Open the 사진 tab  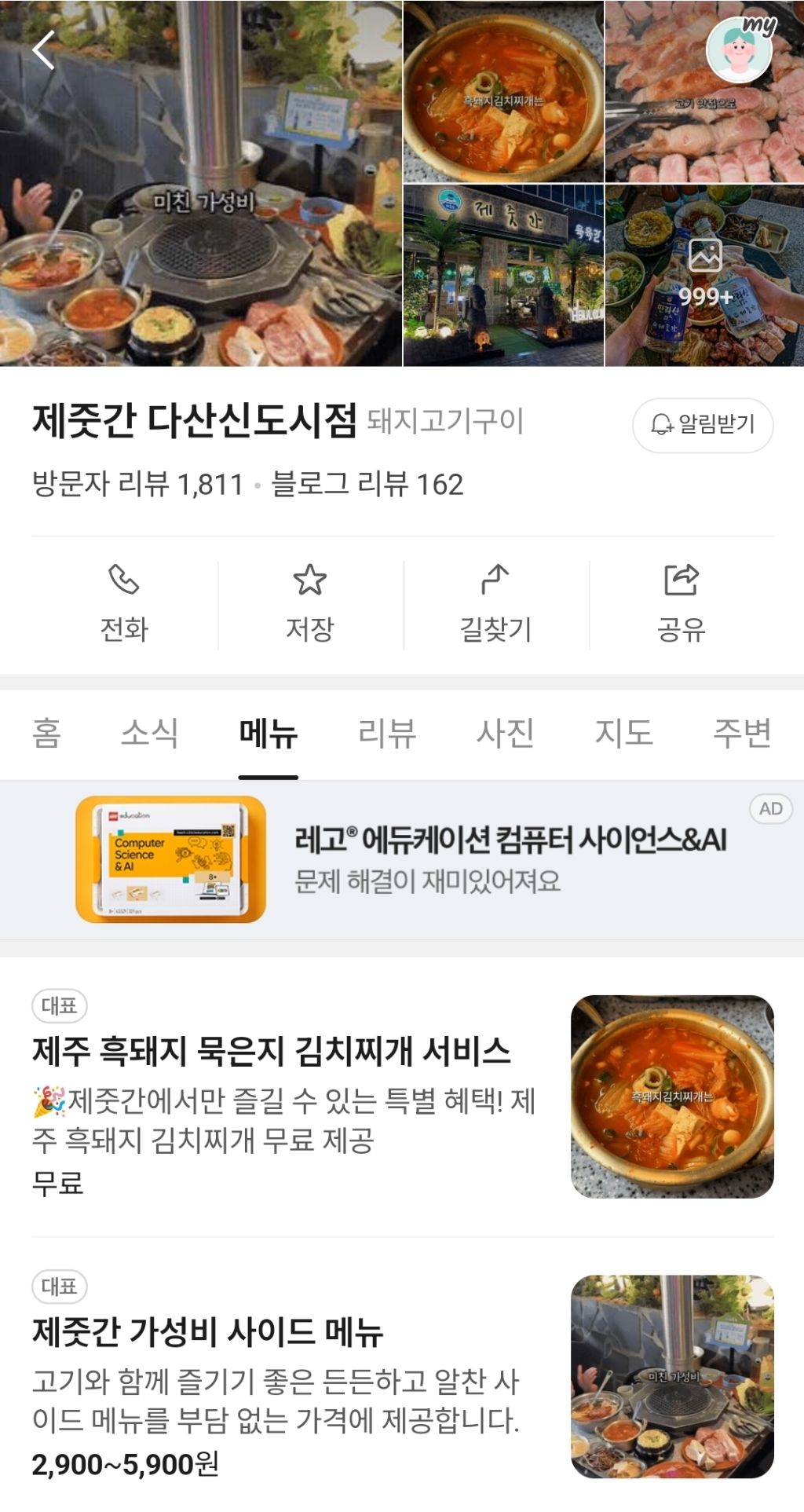[x=506, y=734]
